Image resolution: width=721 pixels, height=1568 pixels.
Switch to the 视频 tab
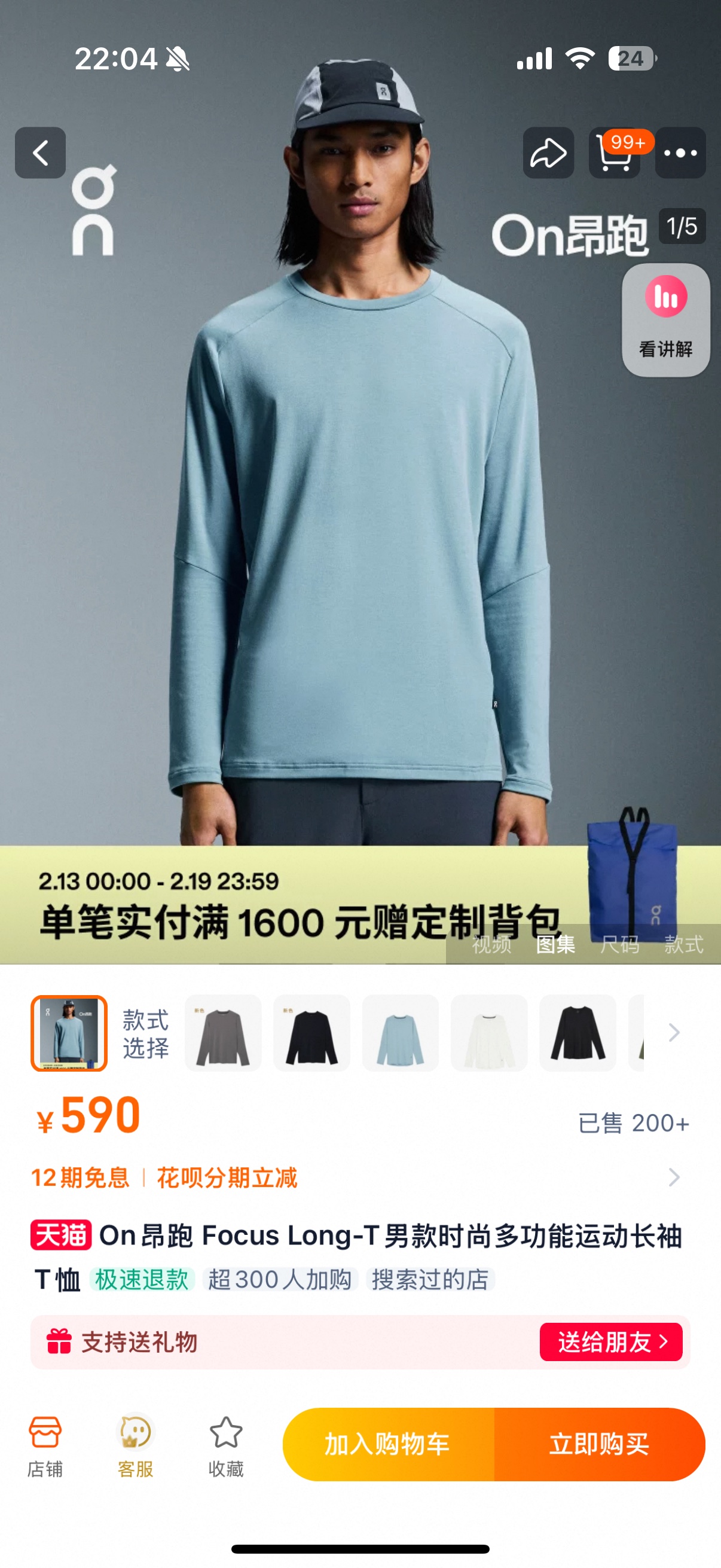(x=491, y=944)
